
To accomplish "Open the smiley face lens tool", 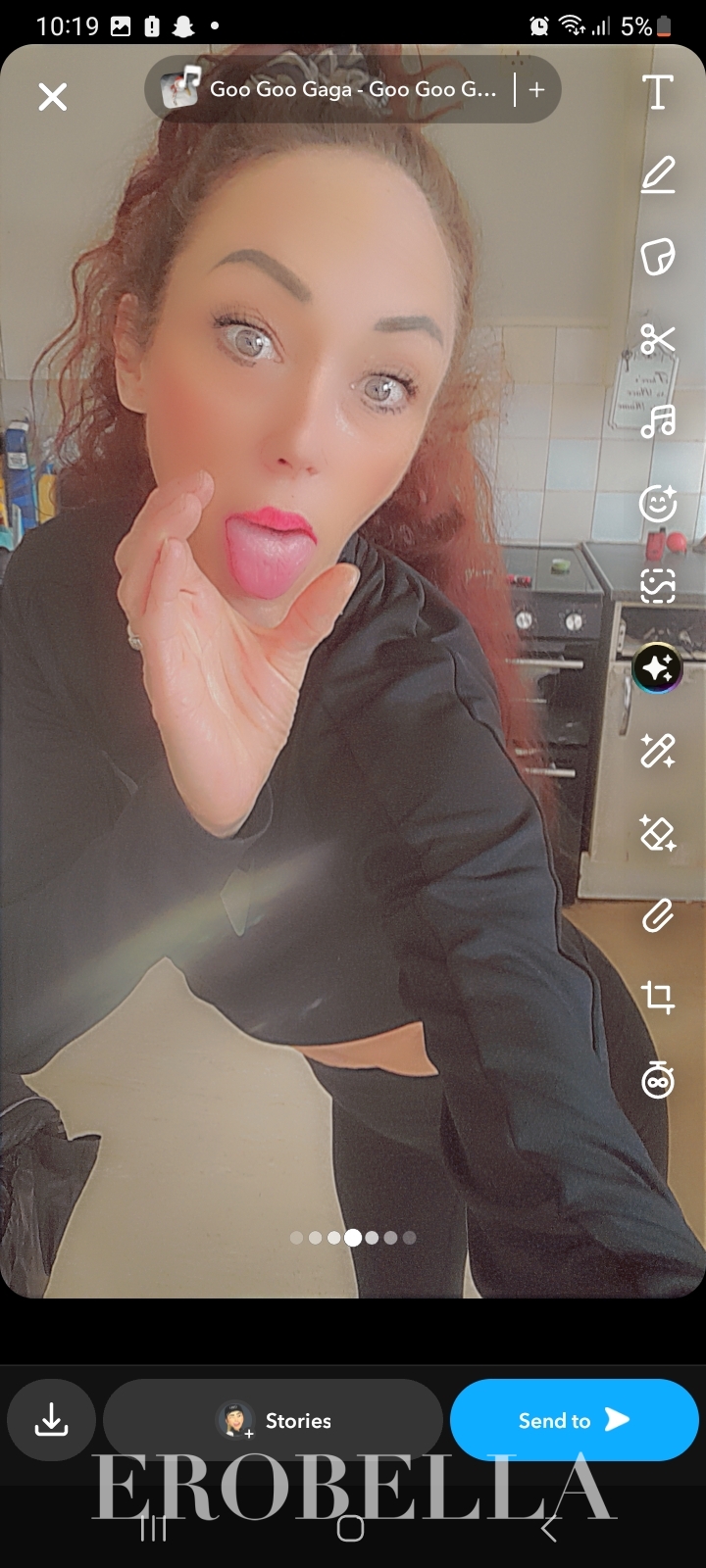I will point(658,504).
